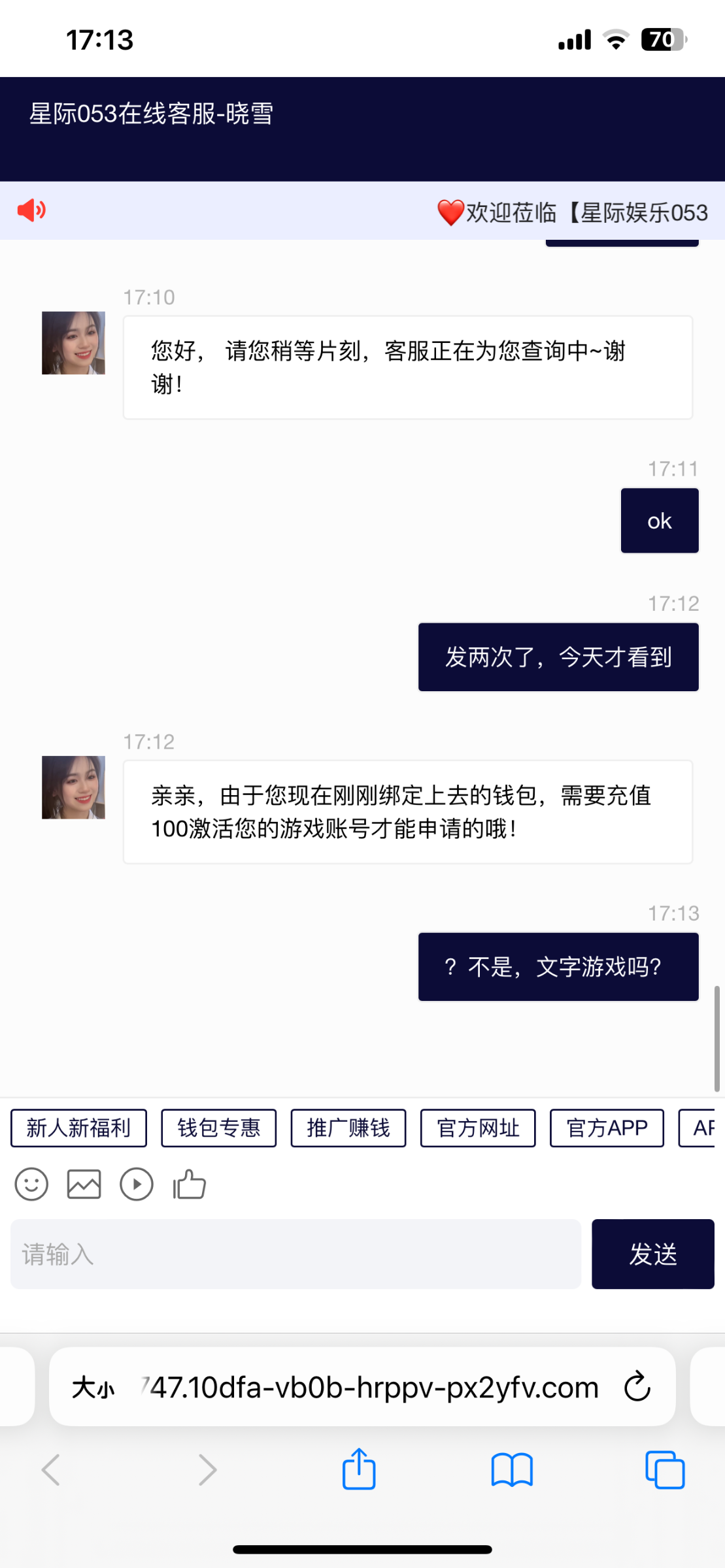Select the 新人新福利 quick reply chip
725x1568 pixels.
(78, 1128)
